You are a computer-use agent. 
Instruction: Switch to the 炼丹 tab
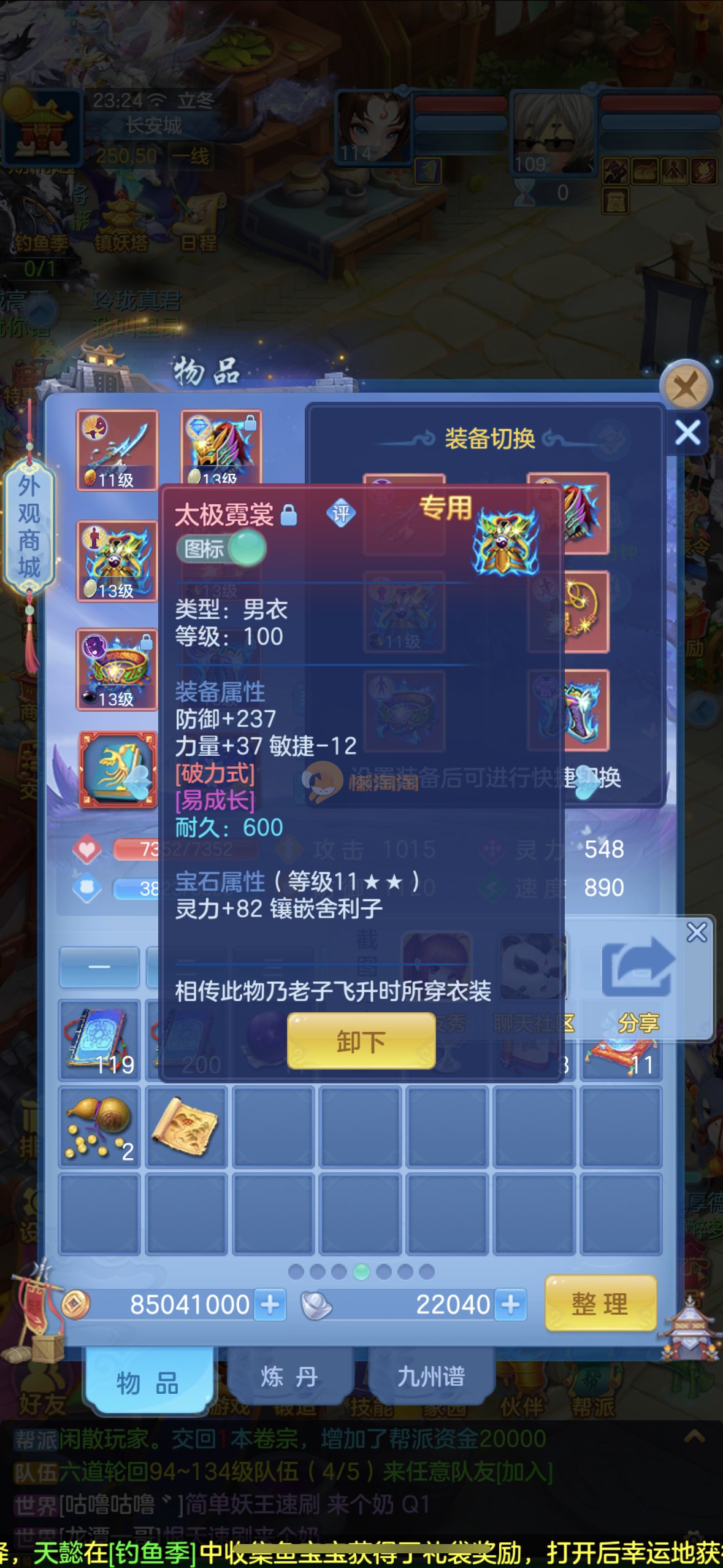click(x=289, y=1376)
